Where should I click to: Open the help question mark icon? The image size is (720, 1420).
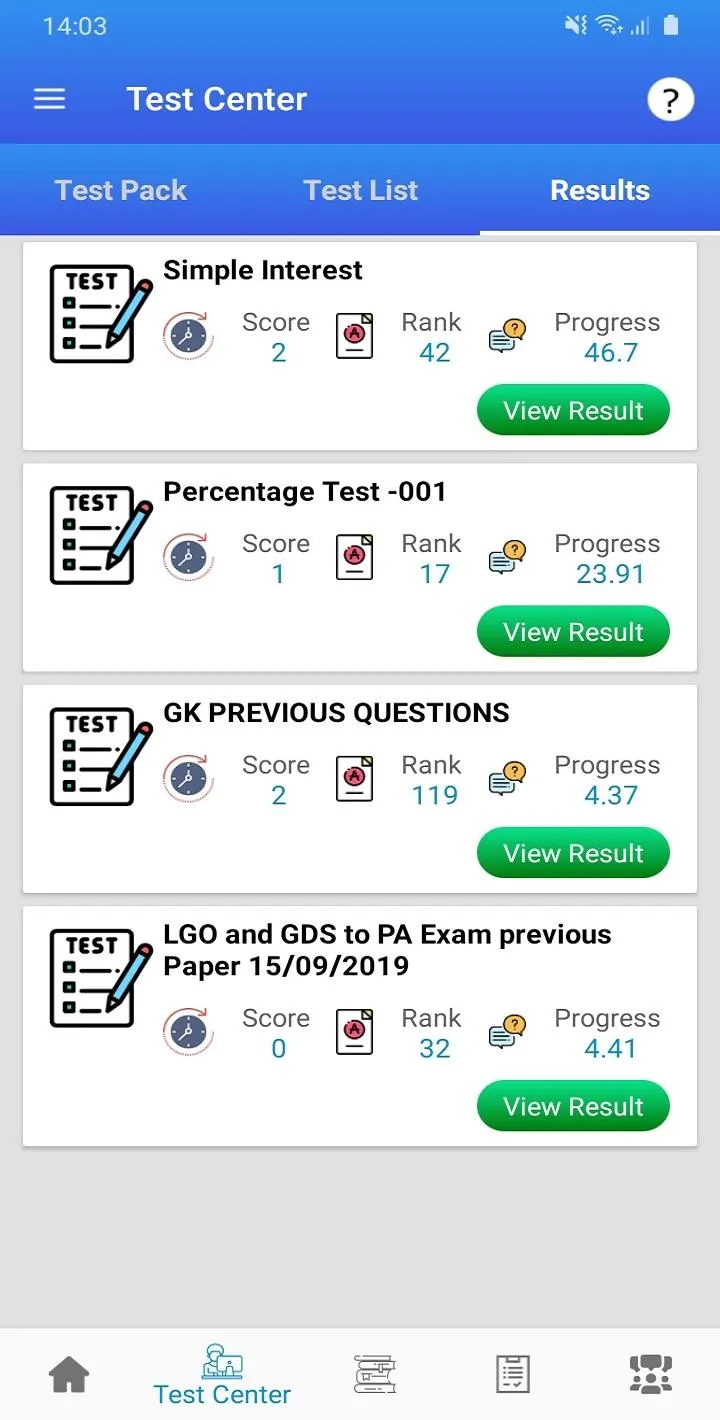click(x=670, y=100)
